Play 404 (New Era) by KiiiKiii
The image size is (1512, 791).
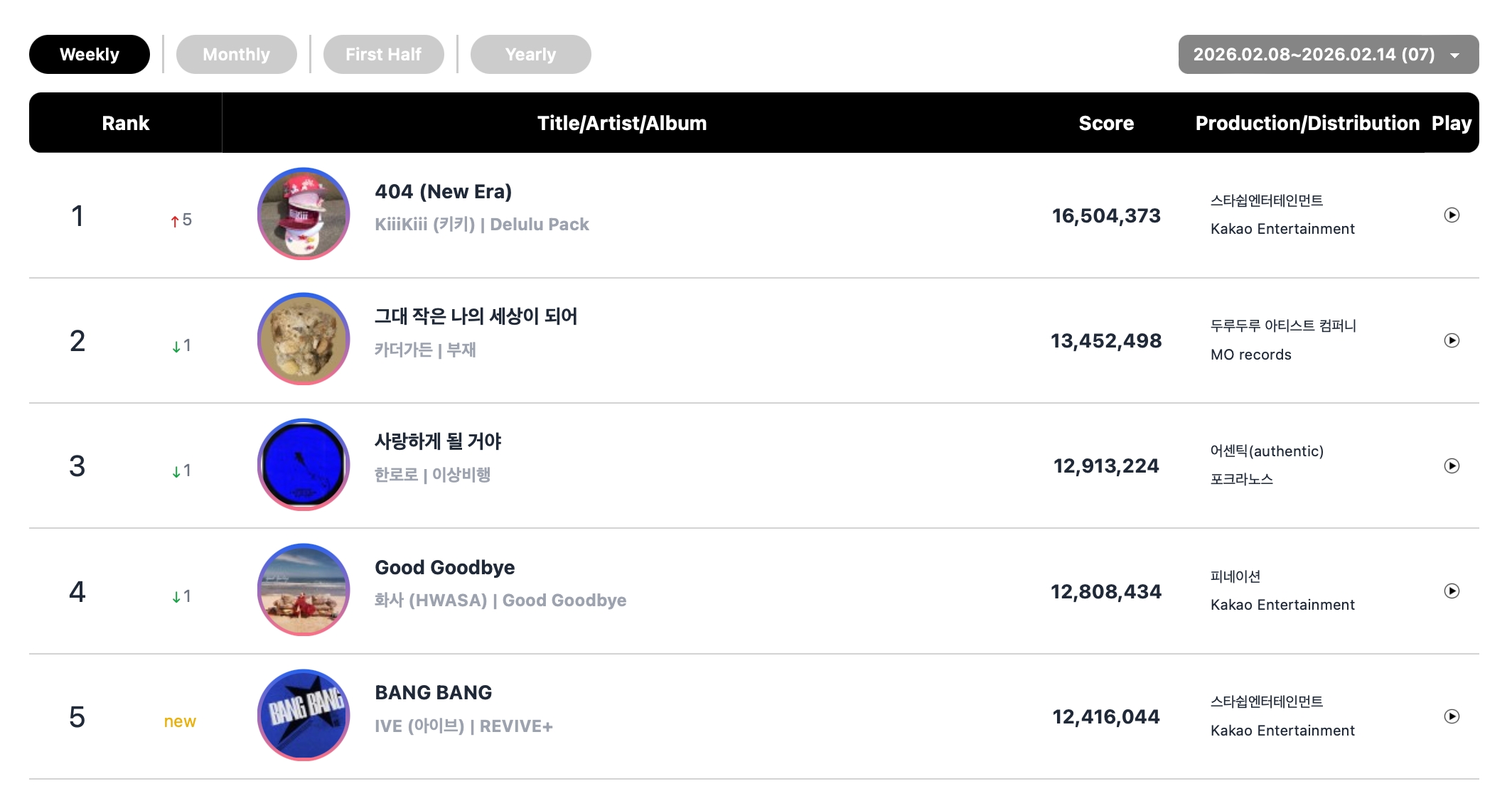[1452, 215]
